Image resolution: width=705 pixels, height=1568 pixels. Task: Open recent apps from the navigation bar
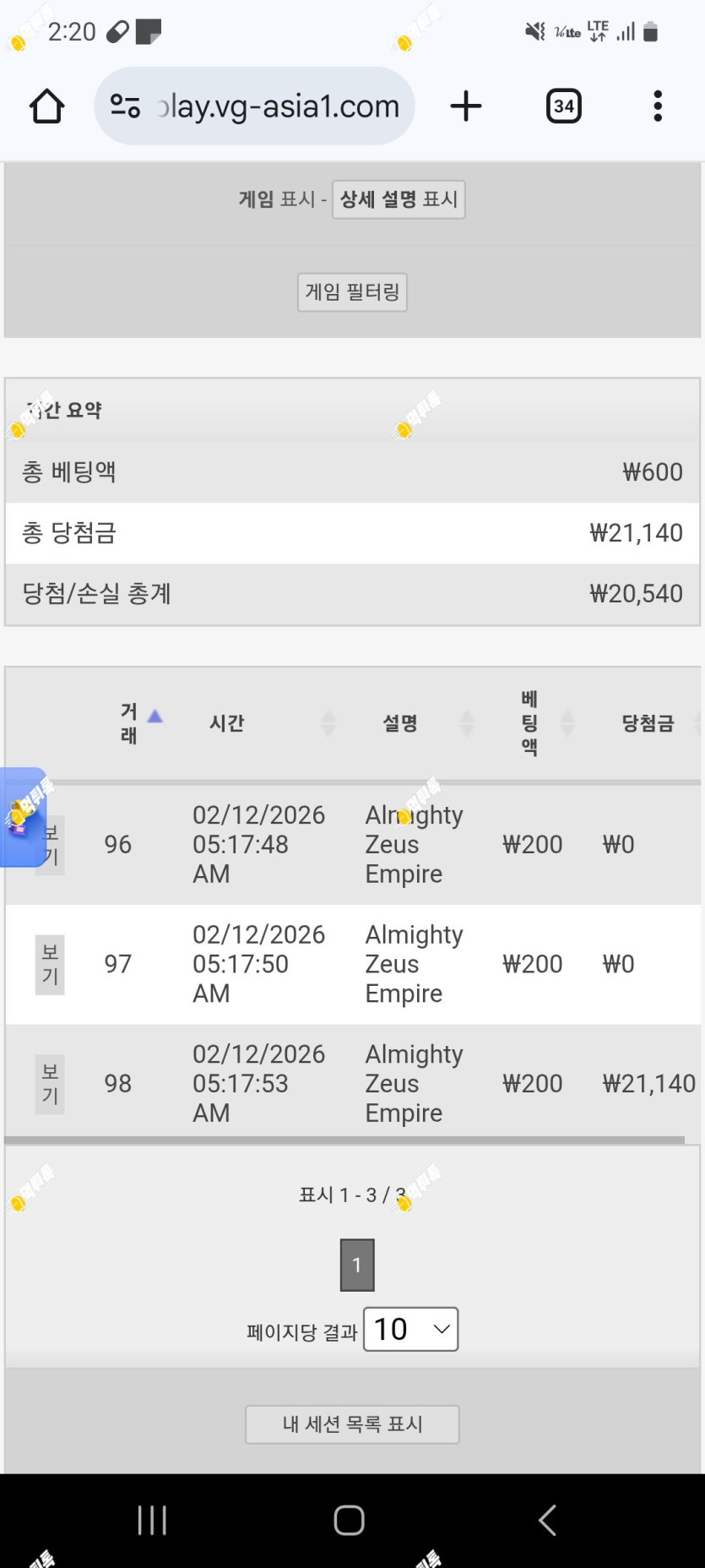pyautogui.click(x=152, y=1521)
